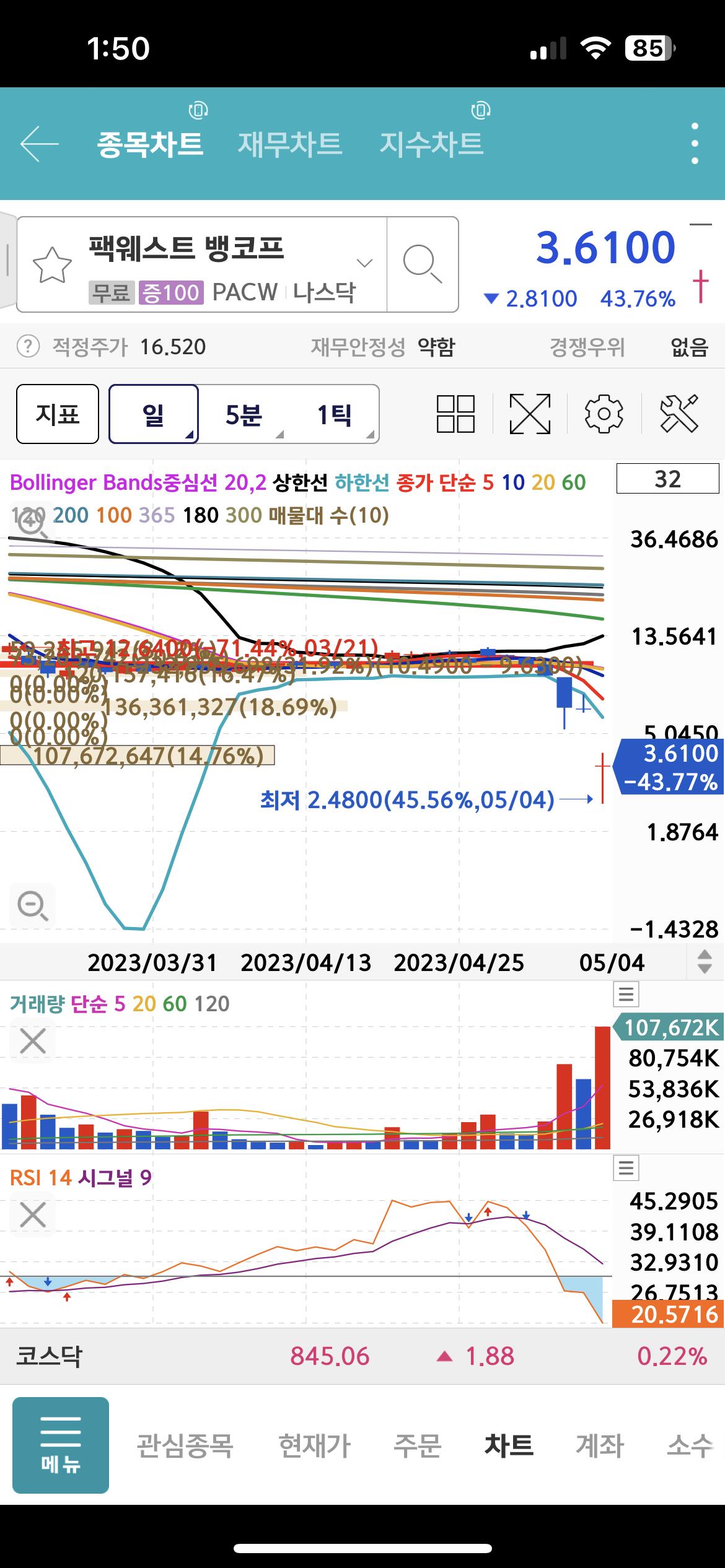Switch to the 지수차트 tab

431,144
